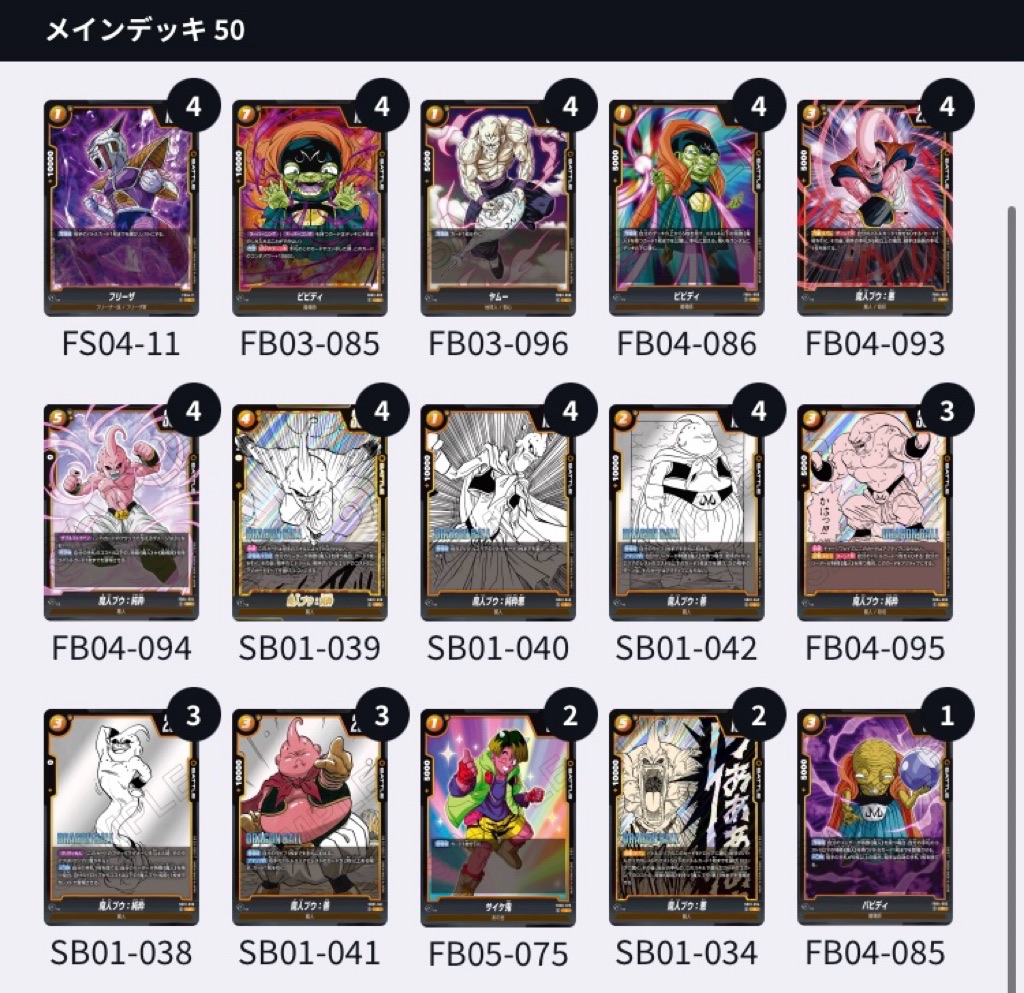Select card SB01-040
This screenshot has width=1024, height=993.
[497, 512]
